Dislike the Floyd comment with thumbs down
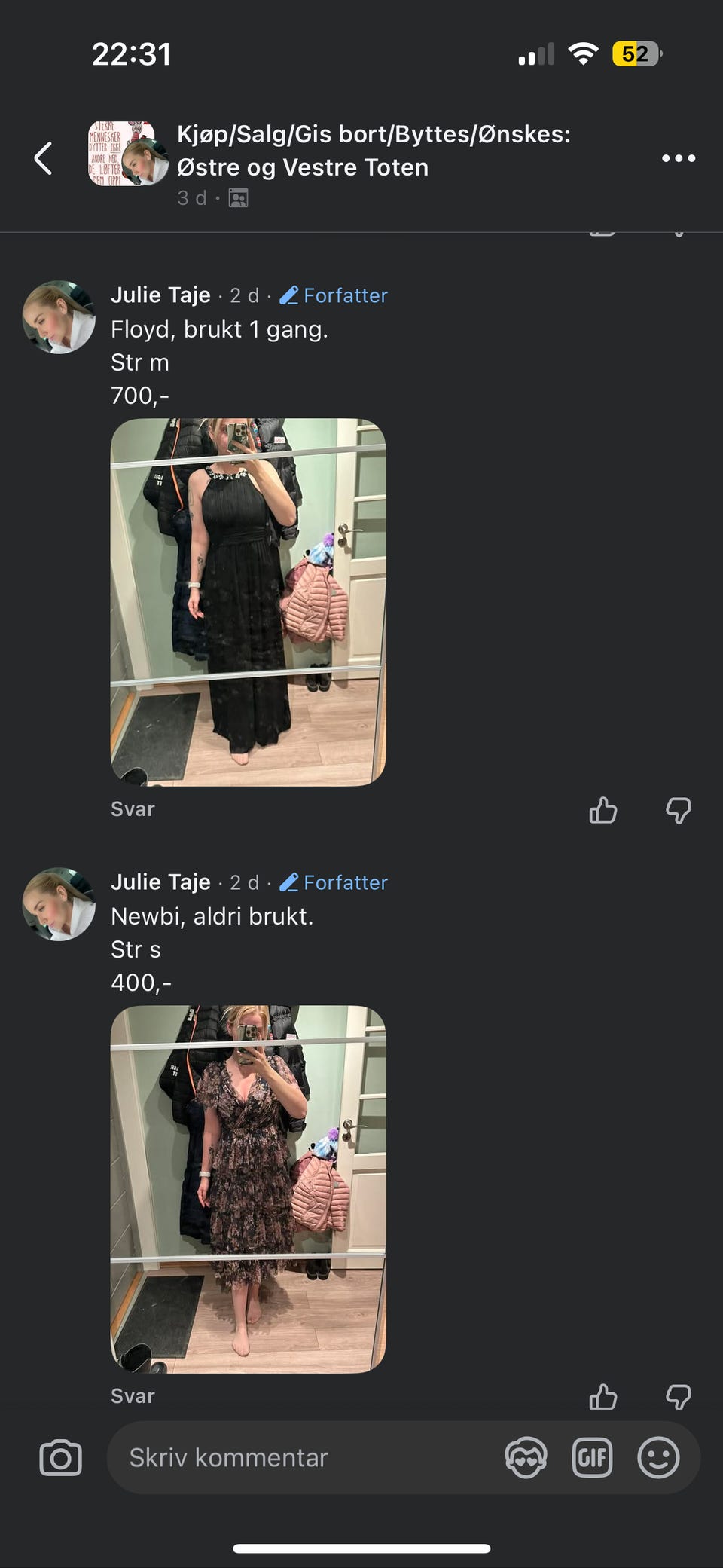Image resolution: width=723 pixels, height=1568 pixels. click(678, 810)
